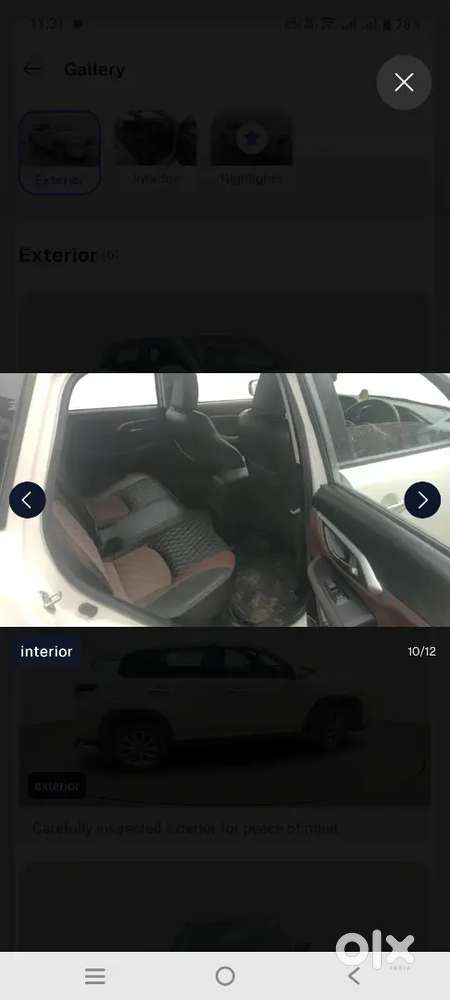Image resolution: width=450 pixels, height=1000 pixels.
Task: Tap the car interior photo
Action: (225, 499)
